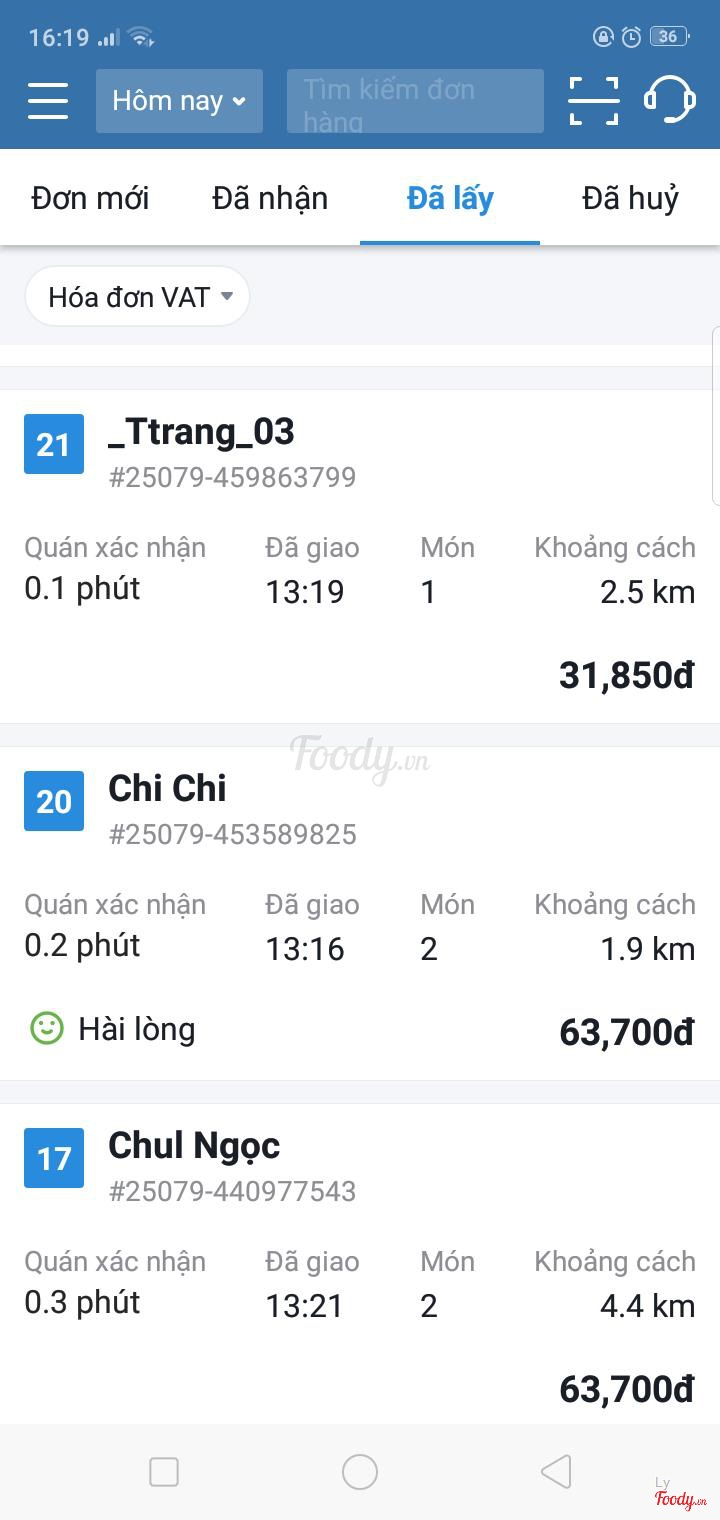Open Chi Chi's order number 20

click(x=360, y=912)
